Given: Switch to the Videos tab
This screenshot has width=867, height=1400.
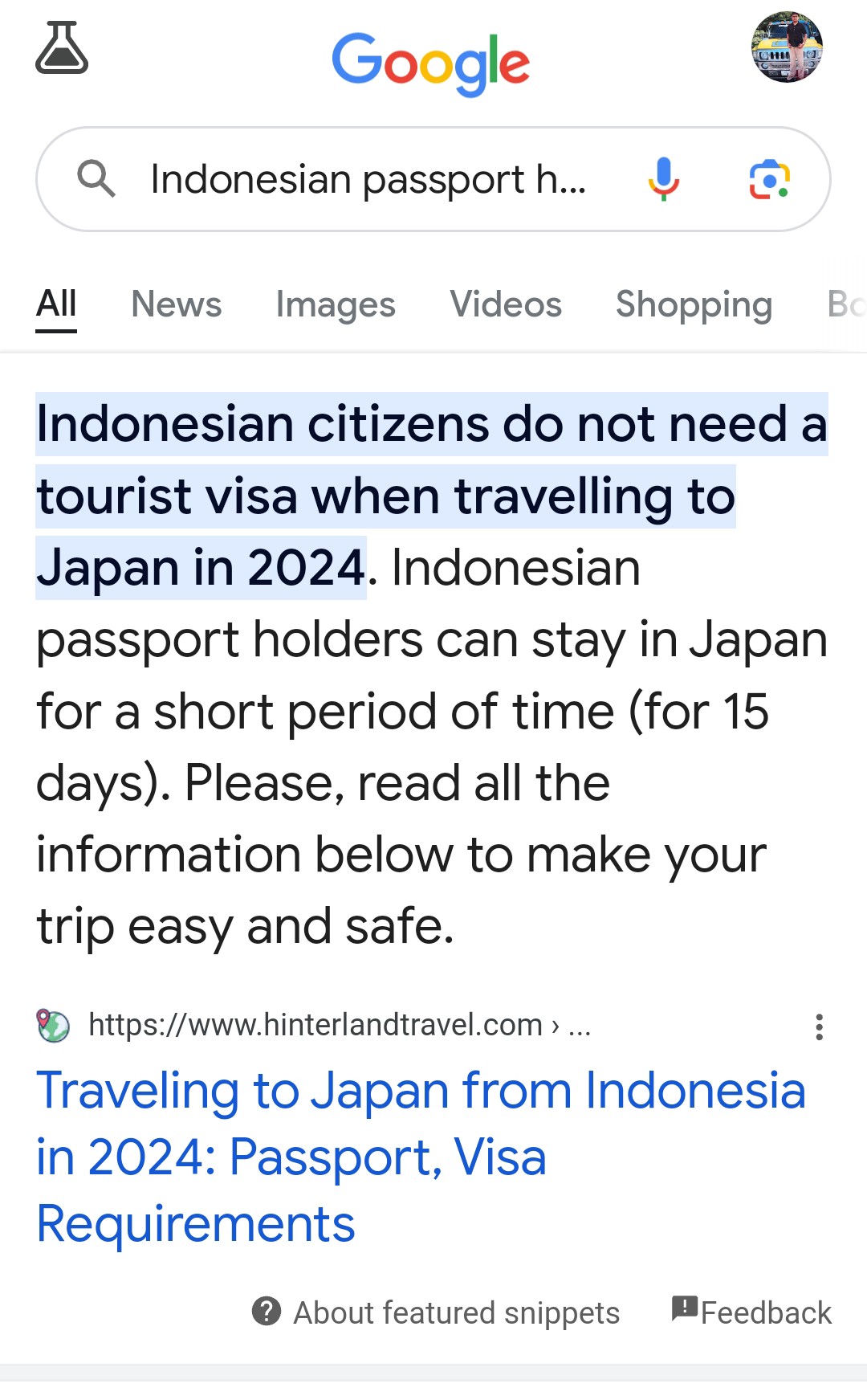Looking at the screenshot, I should click(x=506, y=304).
